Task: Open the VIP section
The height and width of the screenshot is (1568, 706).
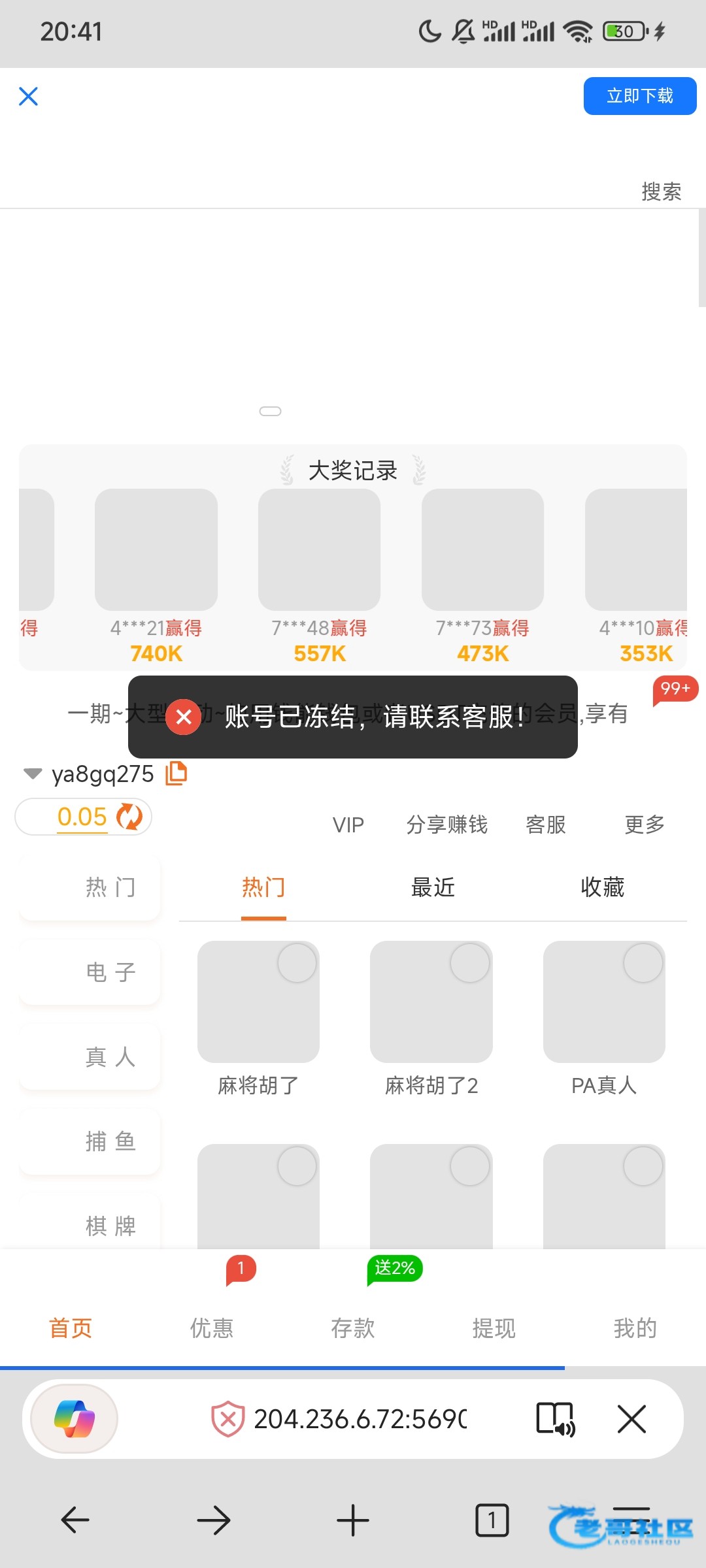Action: click(348, 825)
